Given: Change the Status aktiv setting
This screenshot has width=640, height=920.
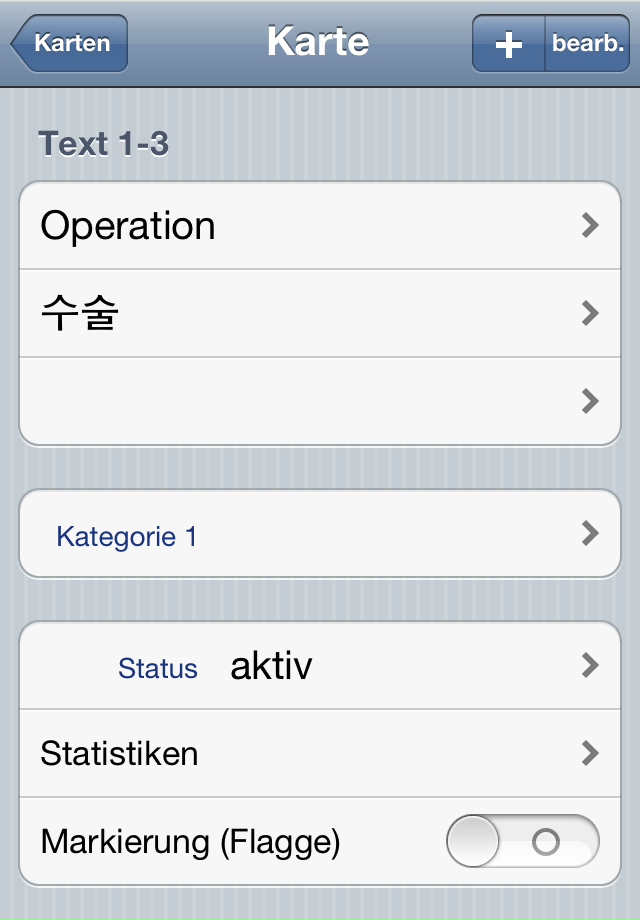Looking at the screenshot, I should (320, 666).
